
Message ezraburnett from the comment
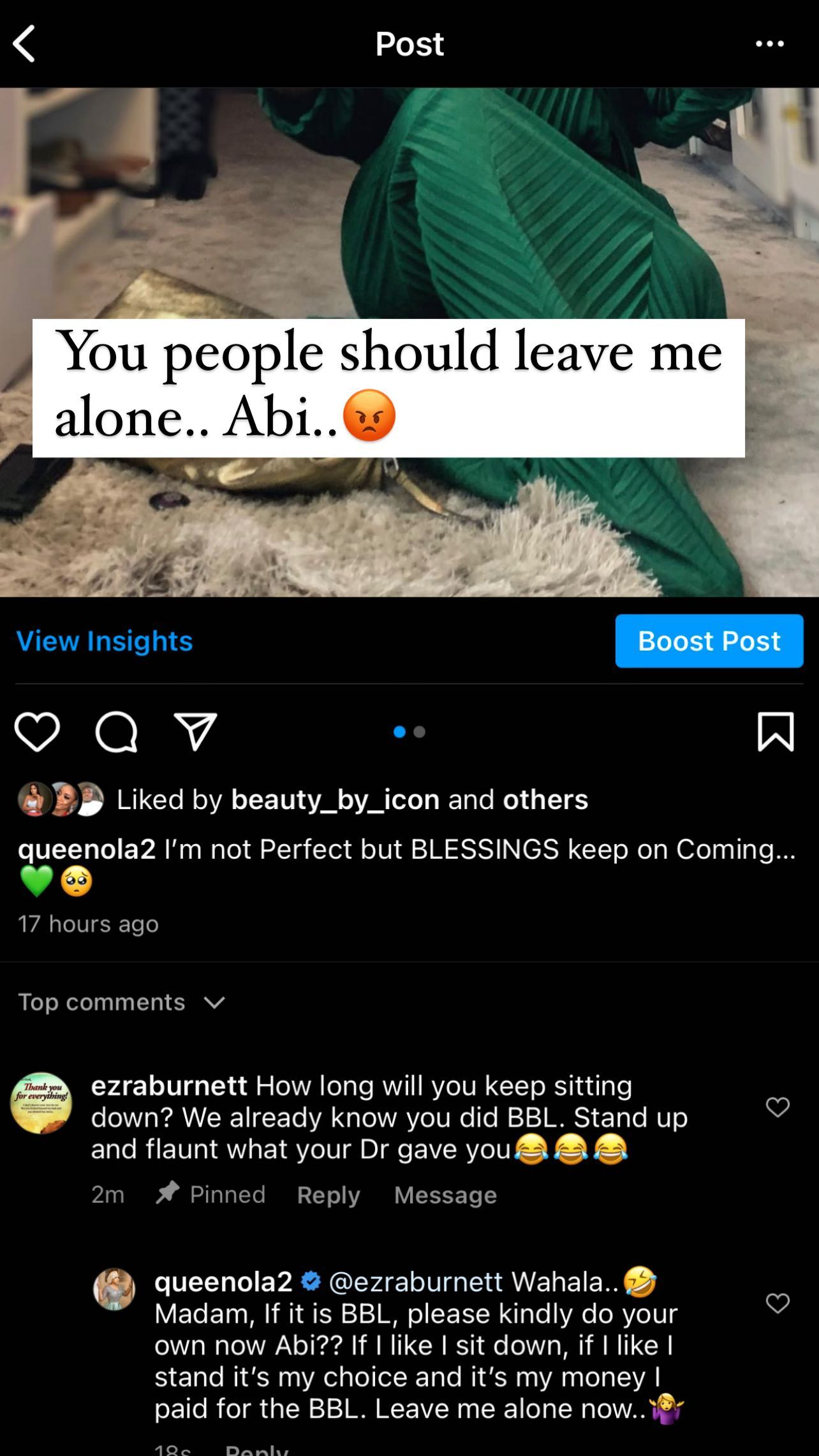[x=445, y=1194]
